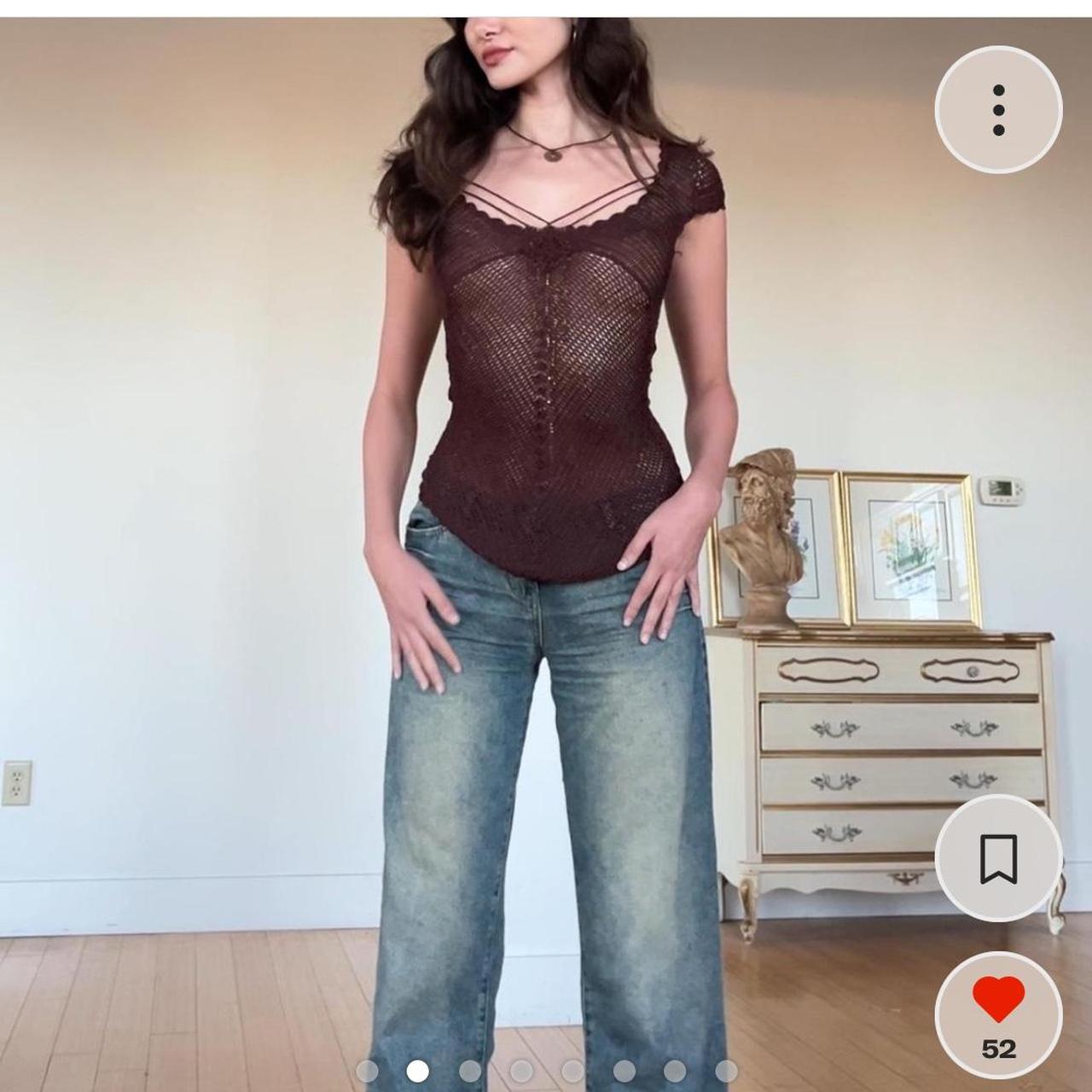Save this listing with the bookmark icon
Image resolution: width=1092 pixels, height=1092 pixels.
998,858
